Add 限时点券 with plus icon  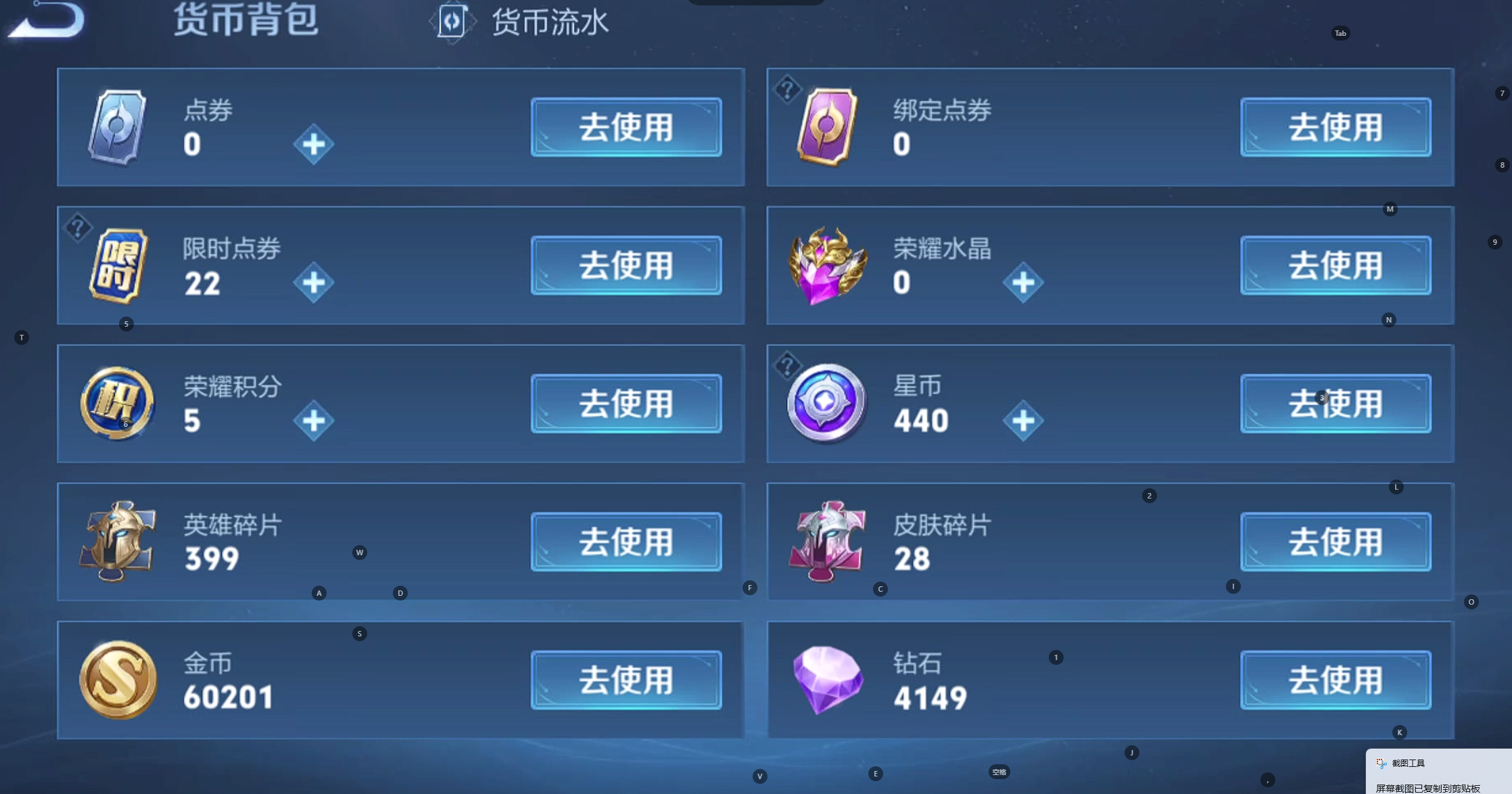coord(314,283)
